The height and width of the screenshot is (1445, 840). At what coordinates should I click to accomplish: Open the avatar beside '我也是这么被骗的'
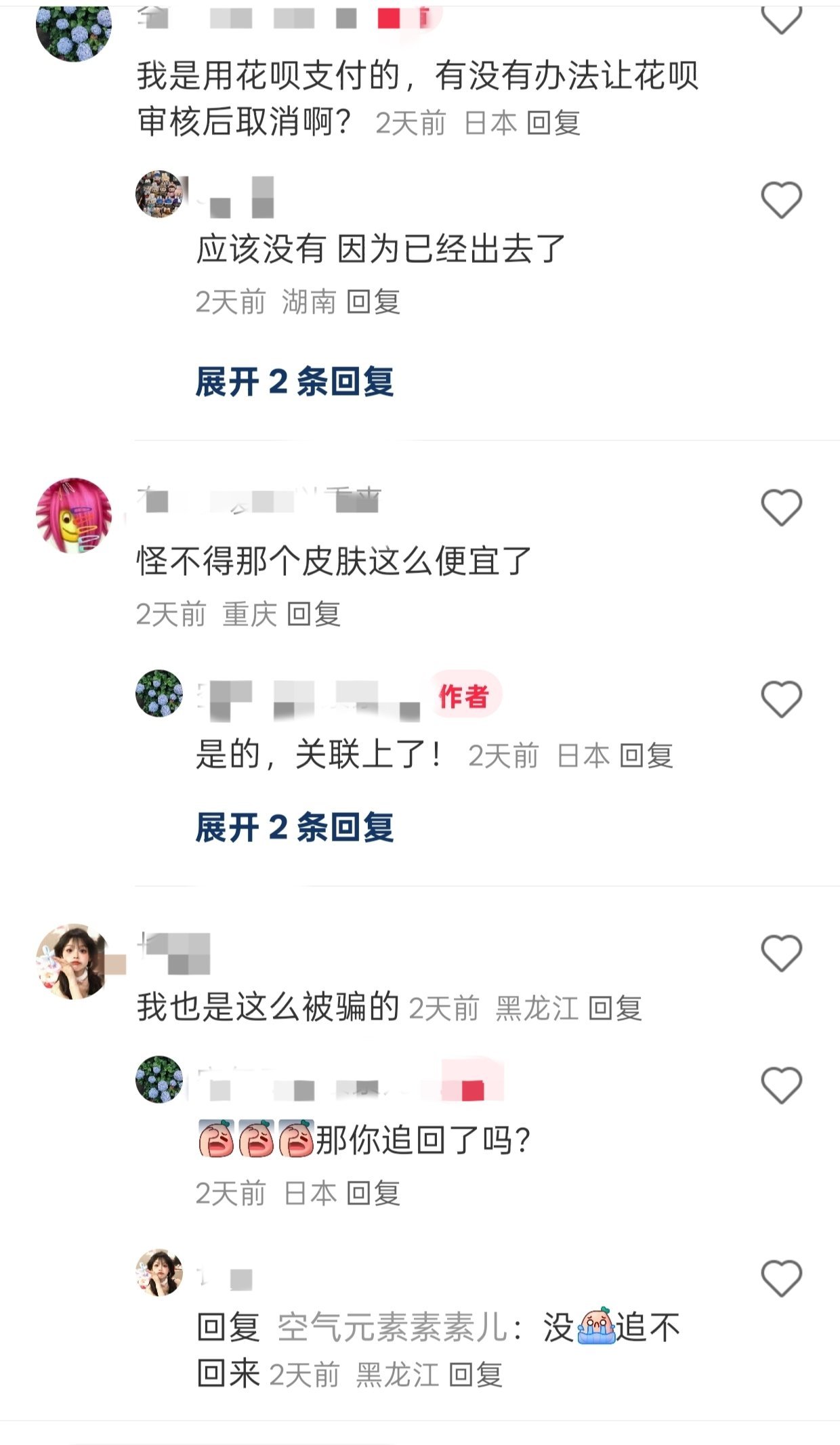(x=73, y=961)
